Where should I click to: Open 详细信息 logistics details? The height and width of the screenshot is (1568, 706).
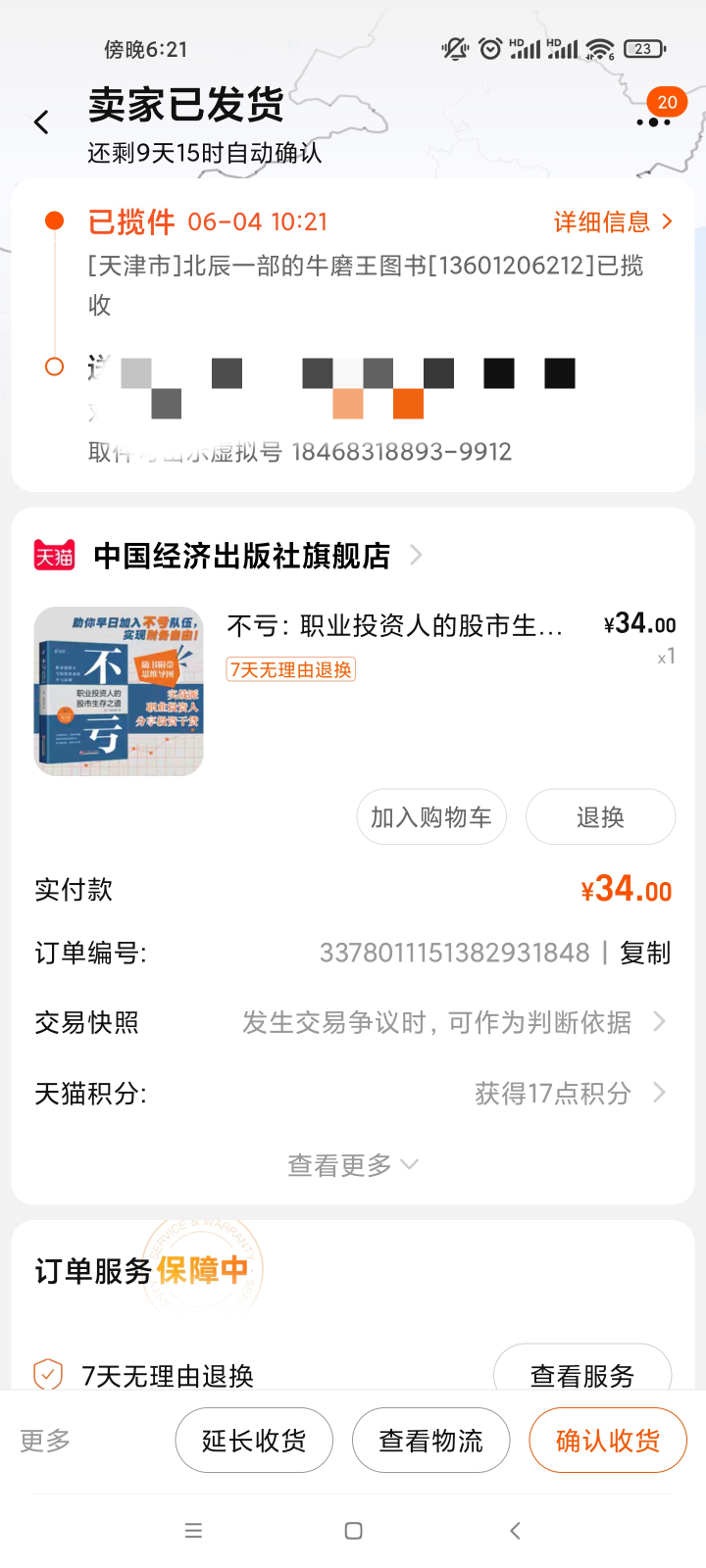click(613, 222)
